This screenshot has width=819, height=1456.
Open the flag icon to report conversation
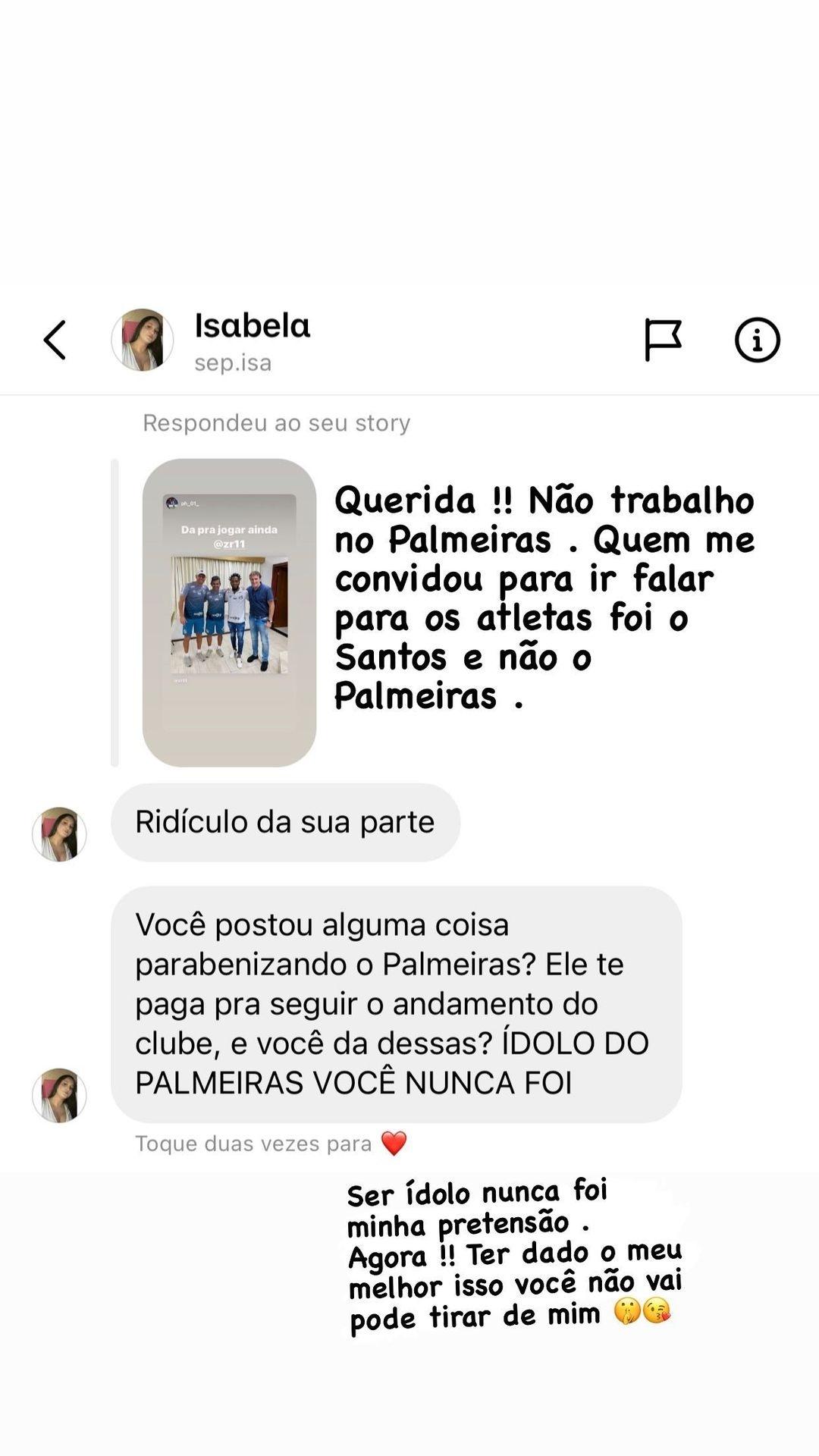coord(665,340)
